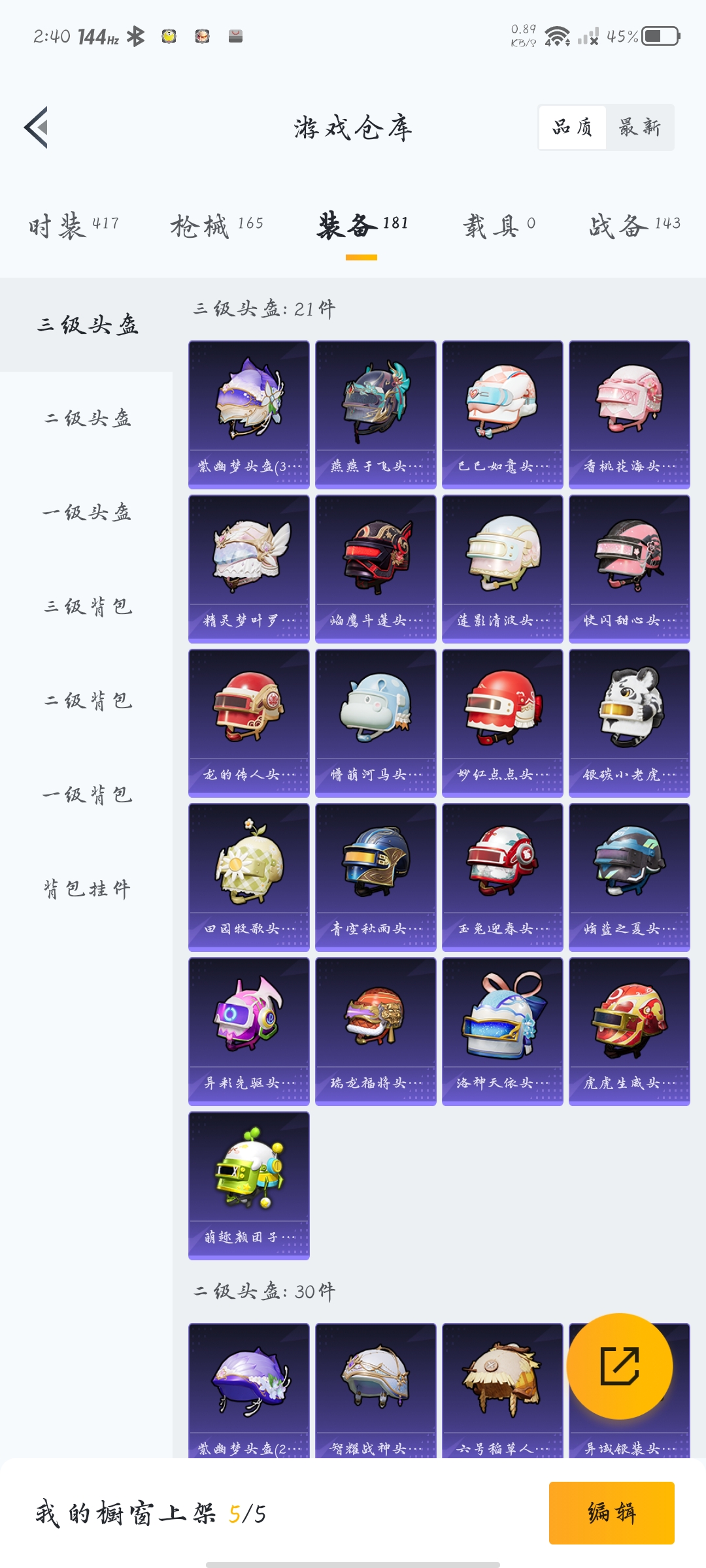Switch to the 时装 tab
This screenshot has height=1568, width=706.
click(x=73, y=226)
